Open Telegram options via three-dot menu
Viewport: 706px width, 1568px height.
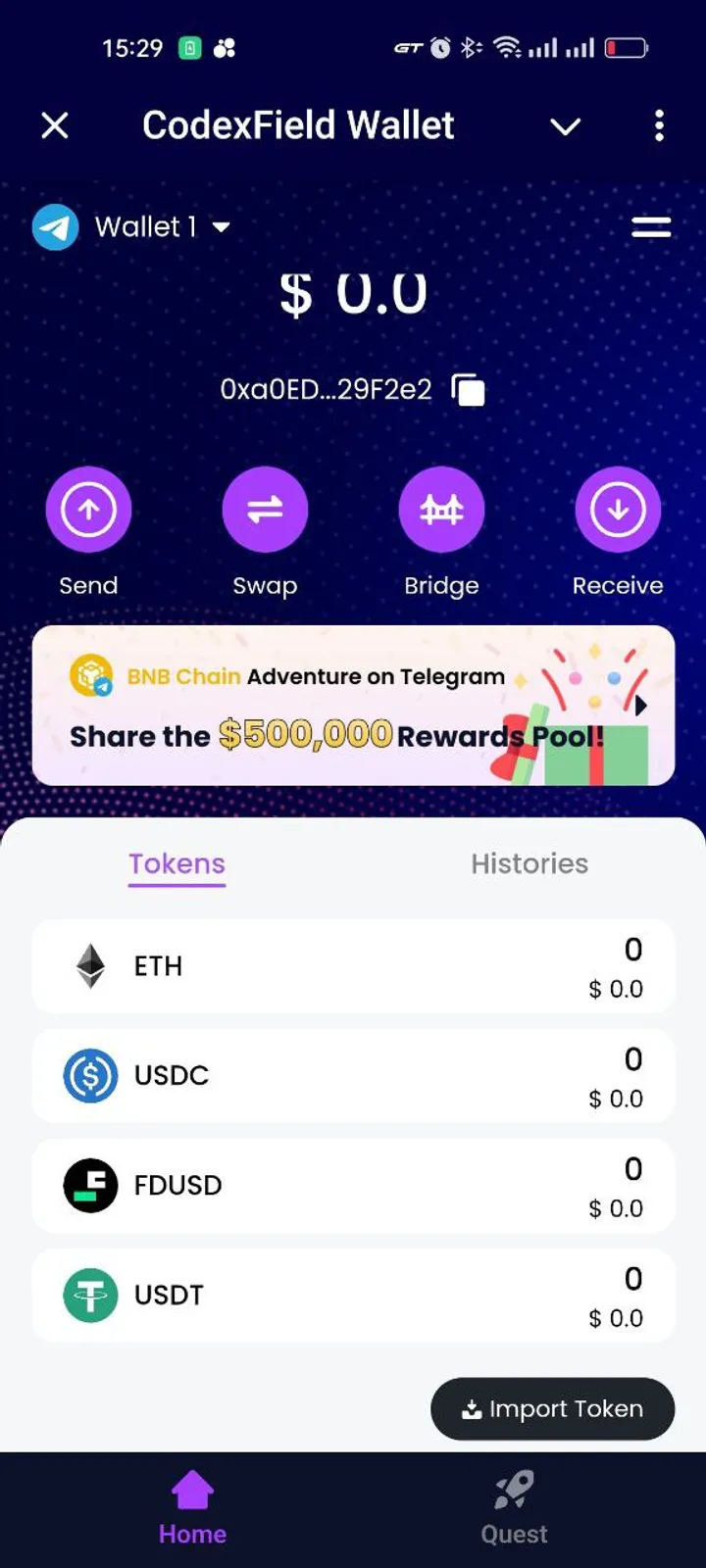(659, 126)
